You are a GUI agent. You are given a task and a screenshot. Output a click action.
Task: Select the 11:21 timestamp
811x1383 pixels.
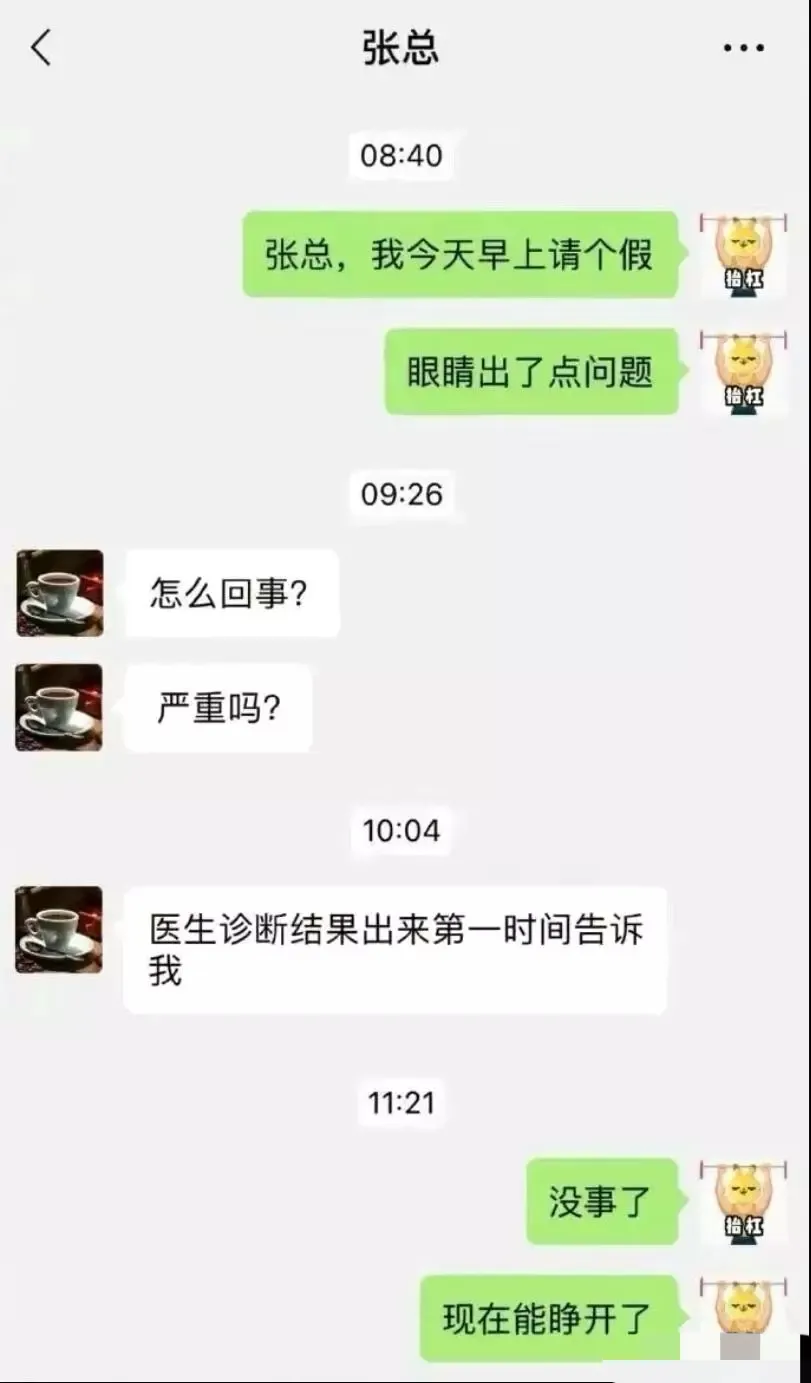tap(401, 1103)
